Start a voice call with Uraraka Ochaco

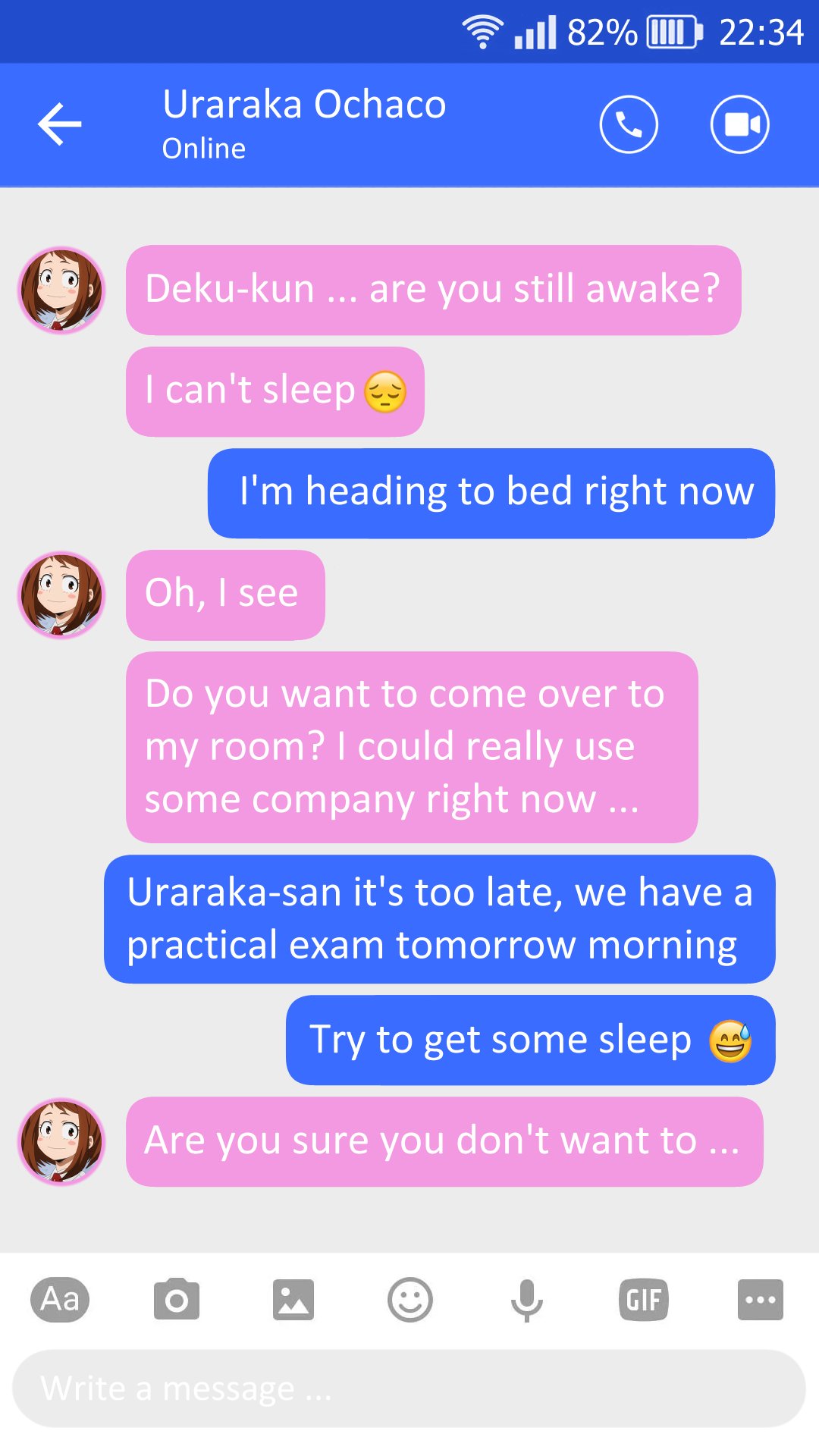629,124
